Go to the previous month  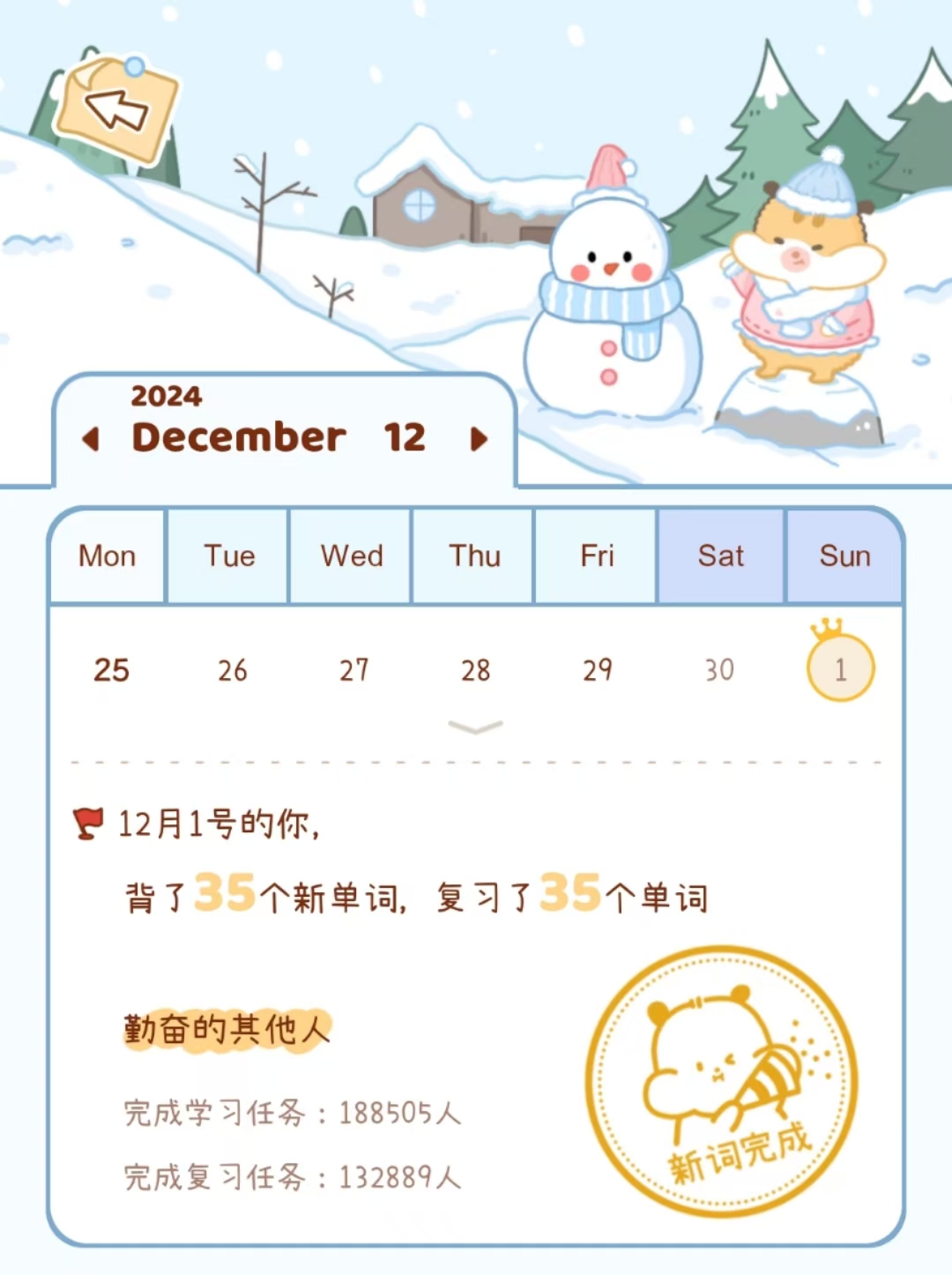pos(91,439)
